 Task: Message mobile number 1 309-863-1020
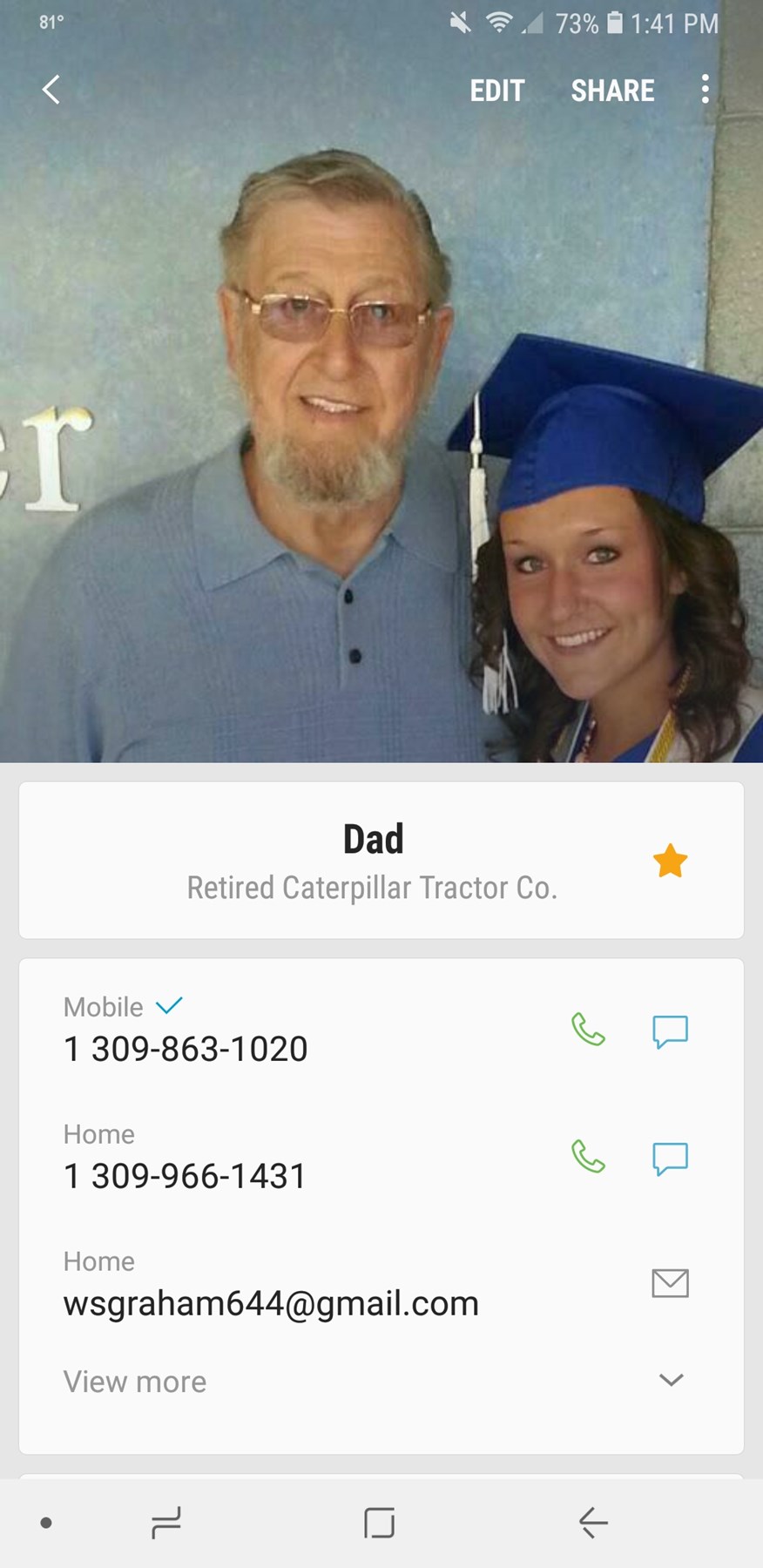pyautogui.click(x=670, y=1031)
